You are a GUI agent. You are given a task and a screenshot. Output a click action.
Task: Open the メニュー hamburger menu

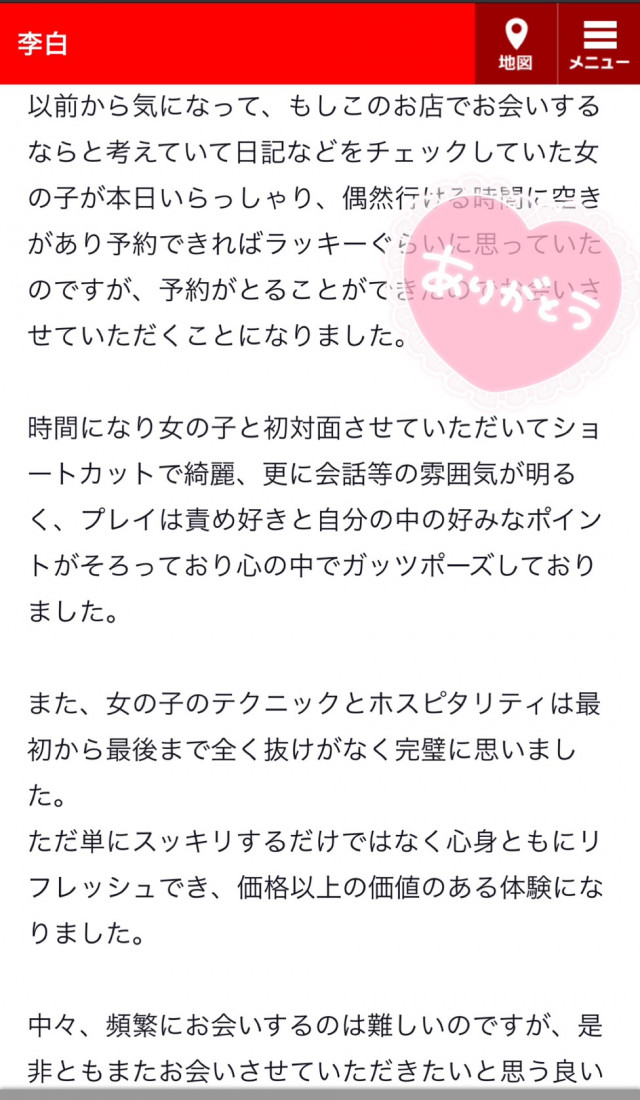pos(599,45)
